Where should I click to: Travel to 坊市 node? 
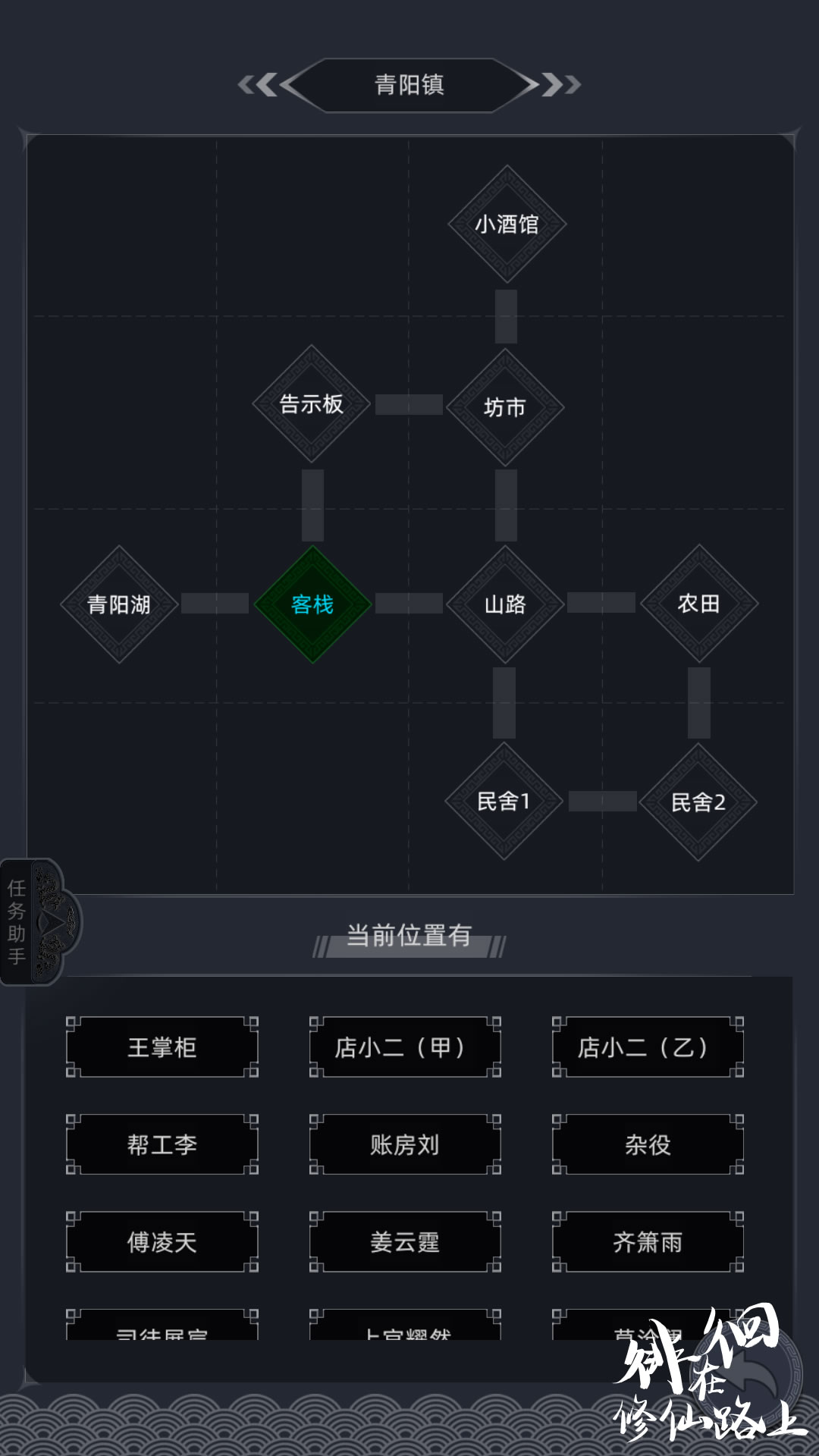pyautogui.click(x=505, y=407)
